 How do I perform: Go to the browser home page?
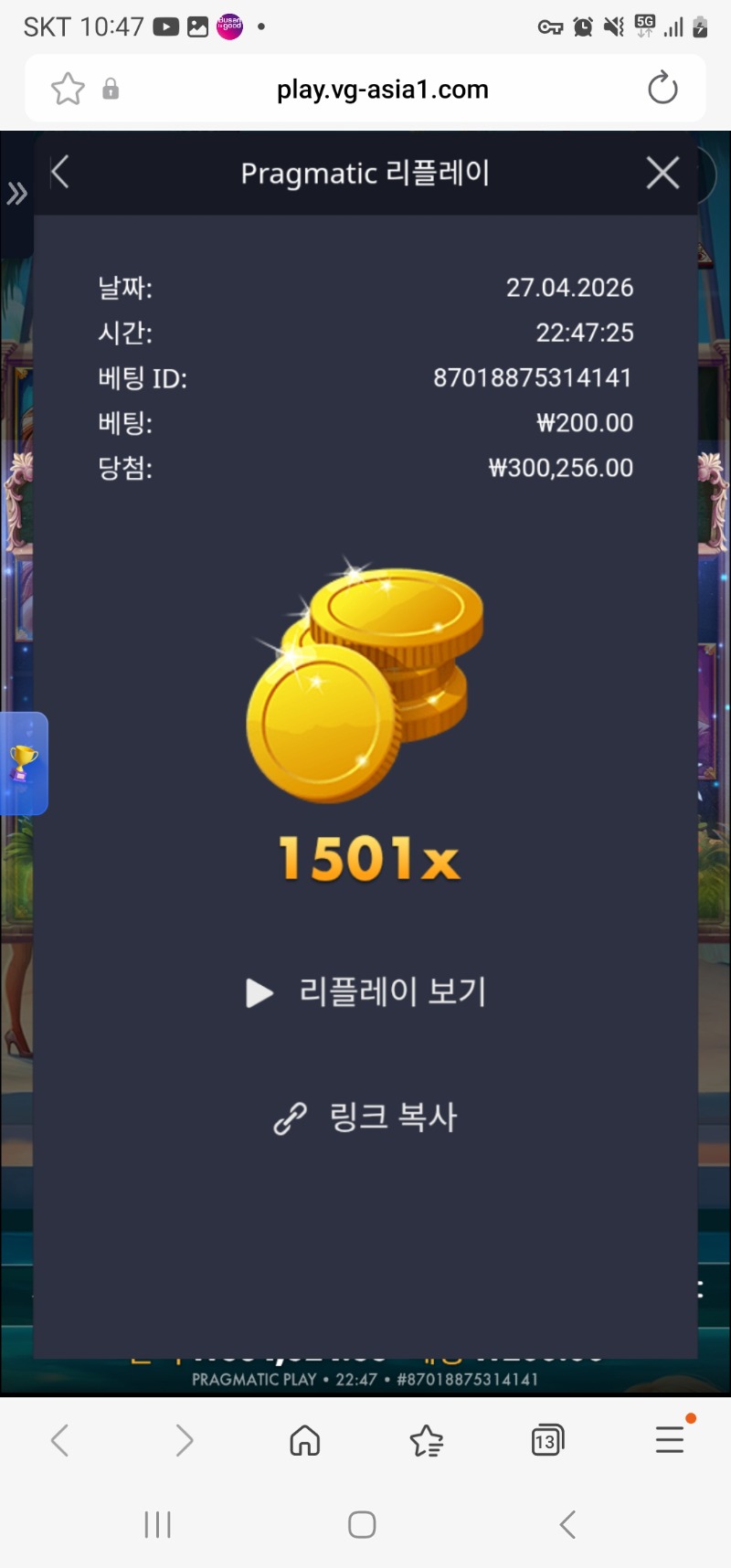[304, 1441]
